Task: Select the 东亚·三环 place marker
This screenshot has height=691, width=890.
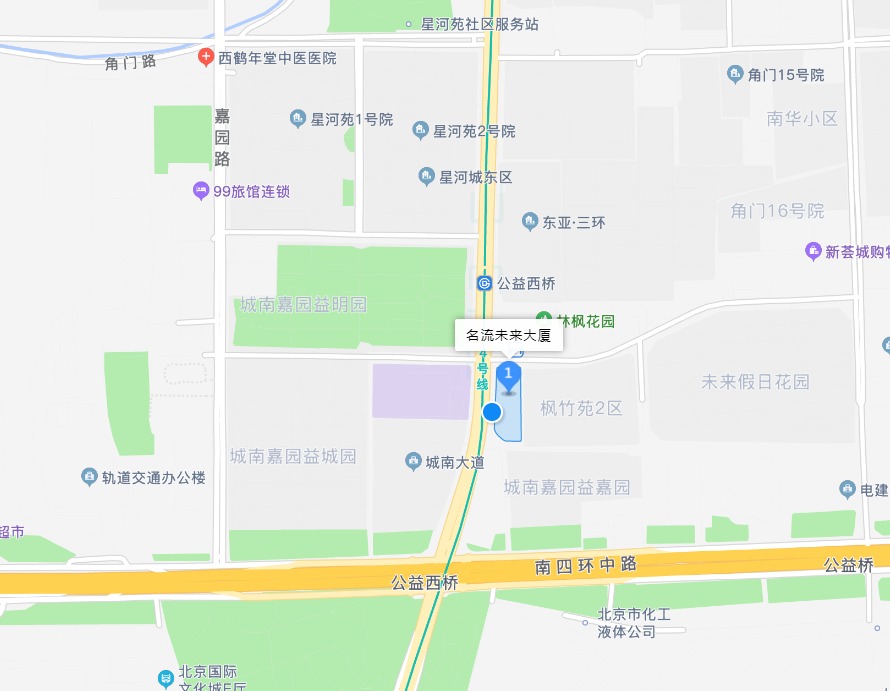Action: [x=530, y=221]
